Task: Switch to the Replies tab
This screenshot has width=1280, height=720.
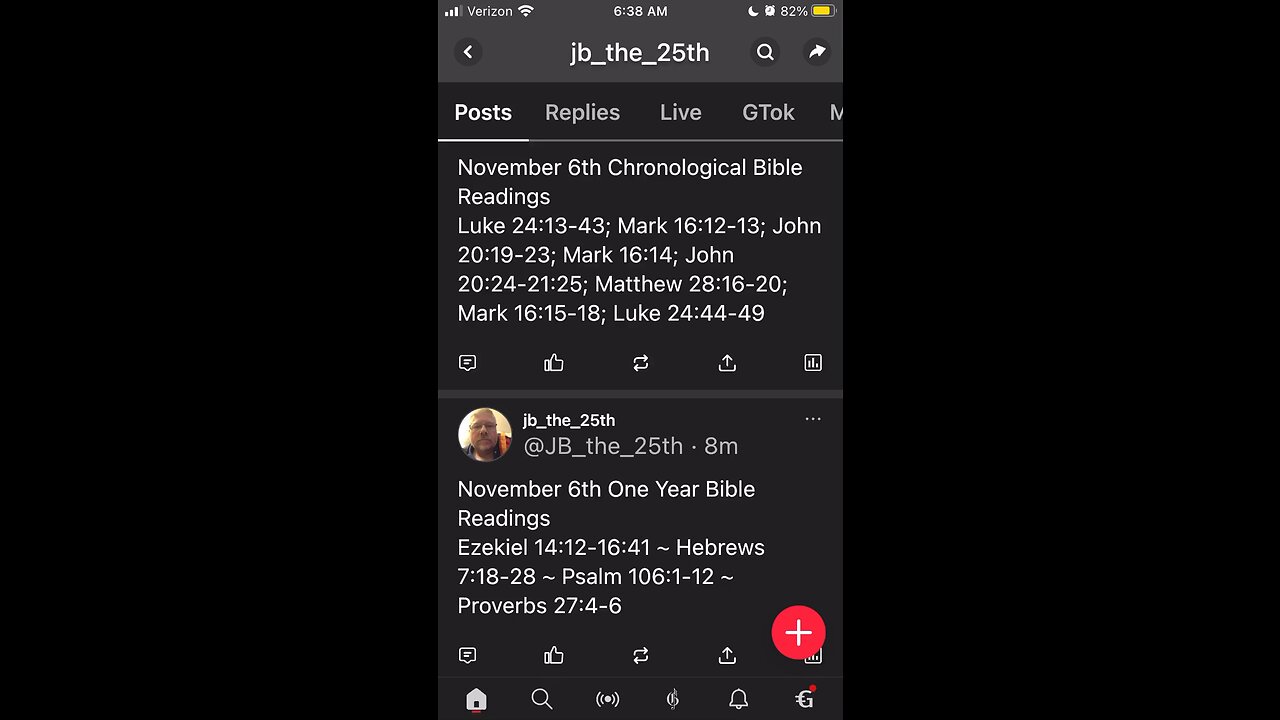Action: tap(582, 112)
